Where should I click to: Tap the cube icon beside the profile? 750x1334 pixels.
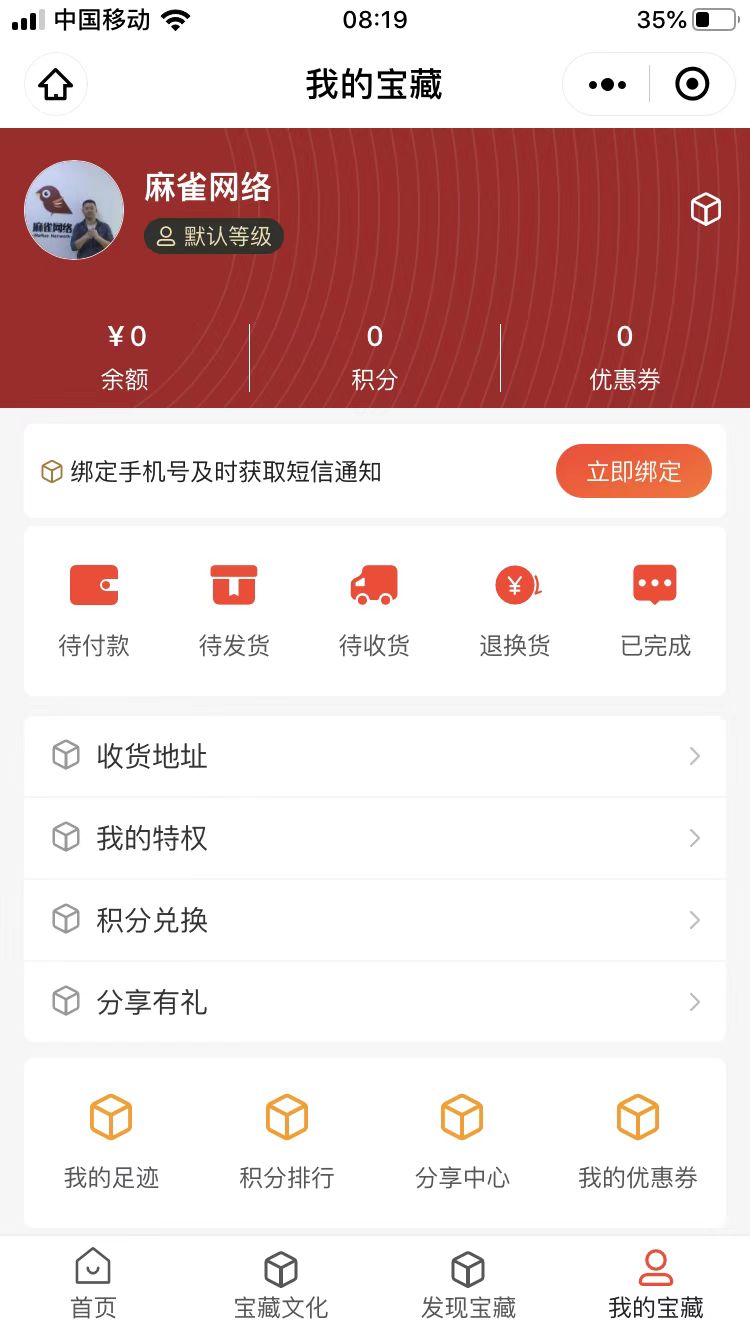coord(706,209)
